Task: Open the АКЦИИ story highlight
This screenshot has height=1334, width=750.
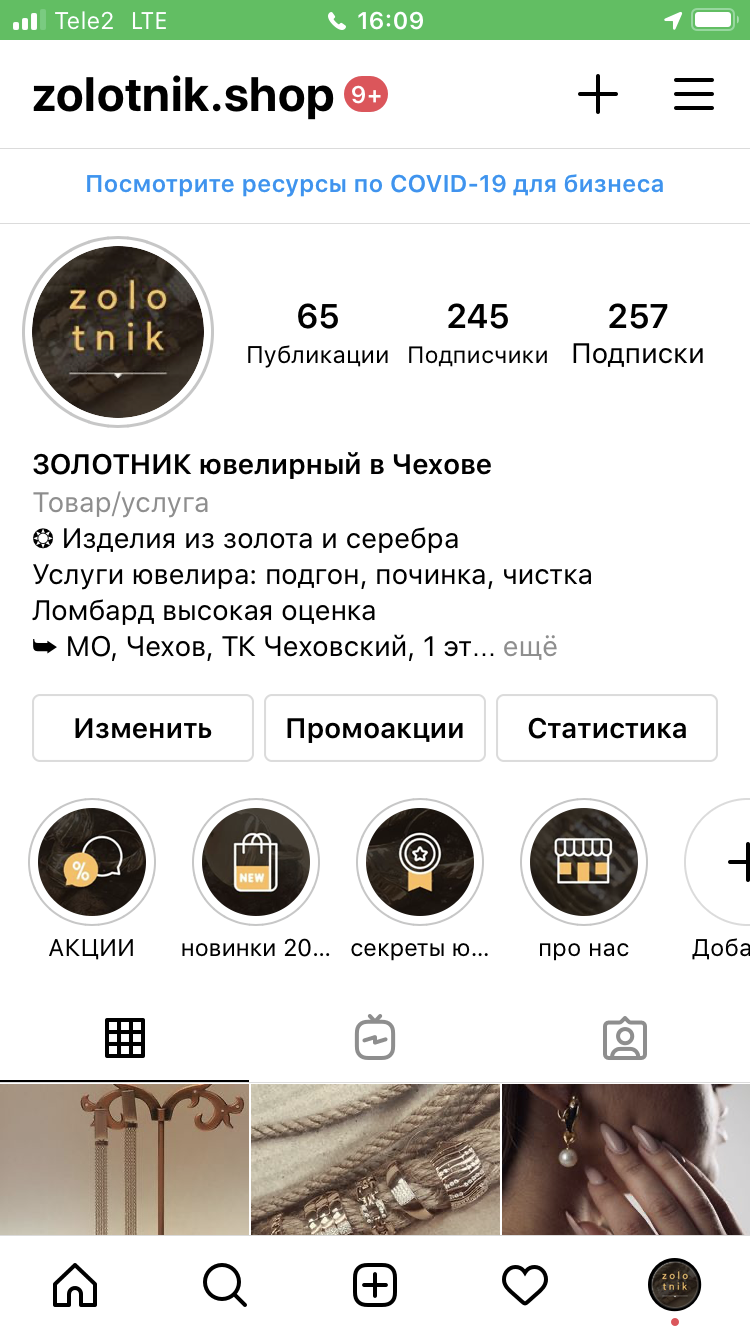Action: [92, 862]
